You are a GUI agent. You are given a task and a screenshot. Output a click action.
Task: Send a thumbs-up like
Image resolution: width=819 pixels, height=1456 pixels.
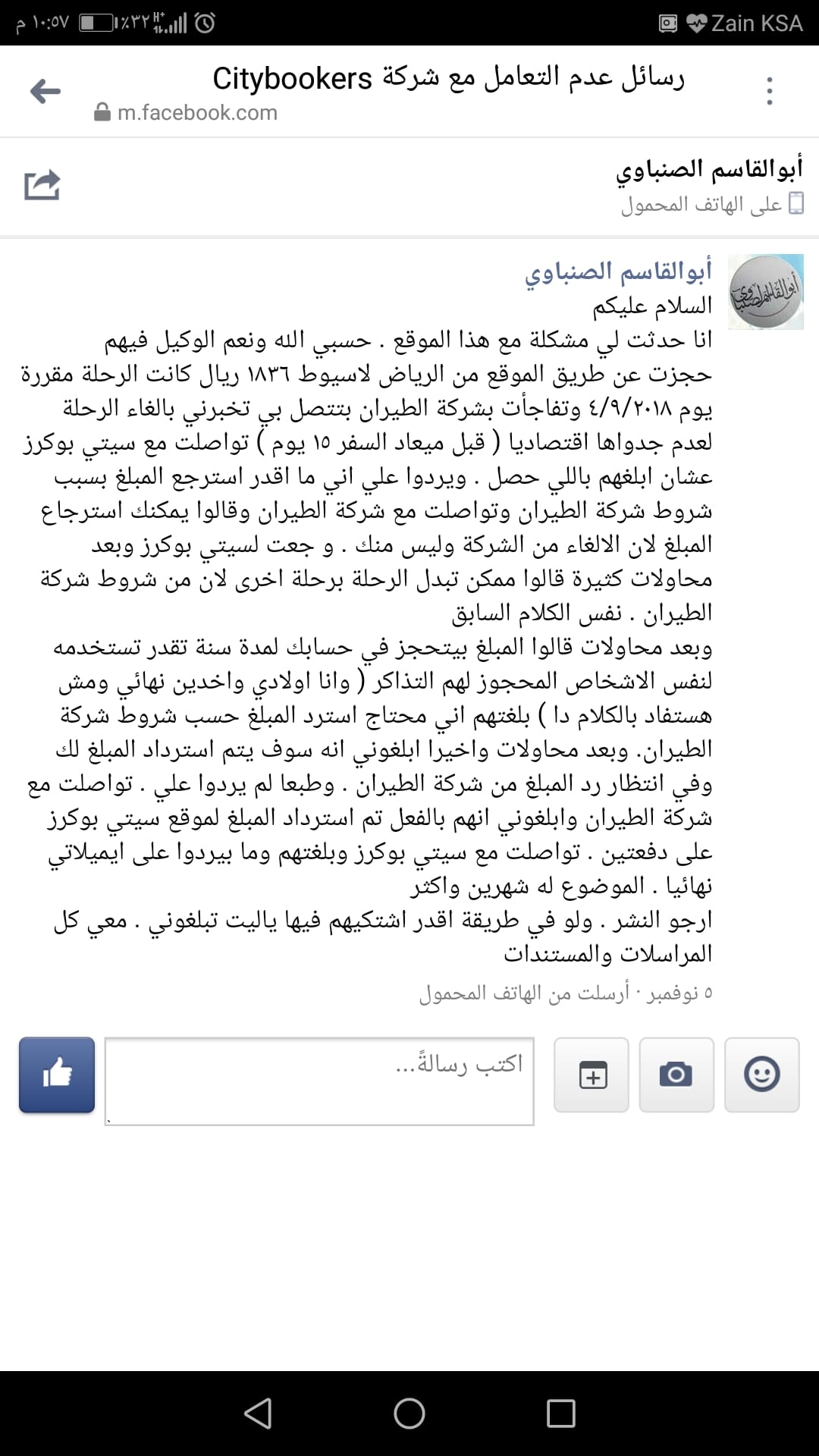(x=57, y=1075)
